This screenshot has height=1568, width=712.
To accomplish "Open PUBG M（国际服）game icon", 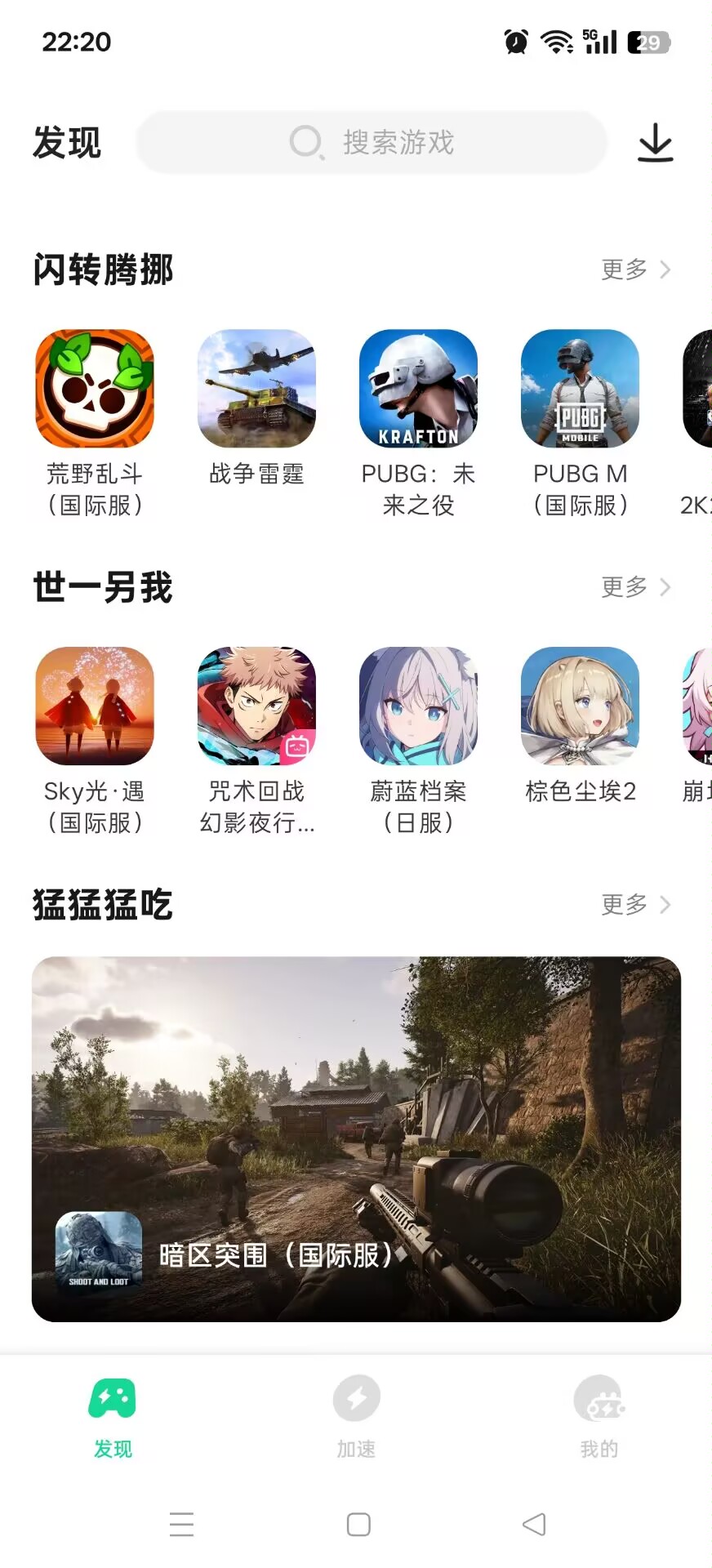I will pos(579,389).
